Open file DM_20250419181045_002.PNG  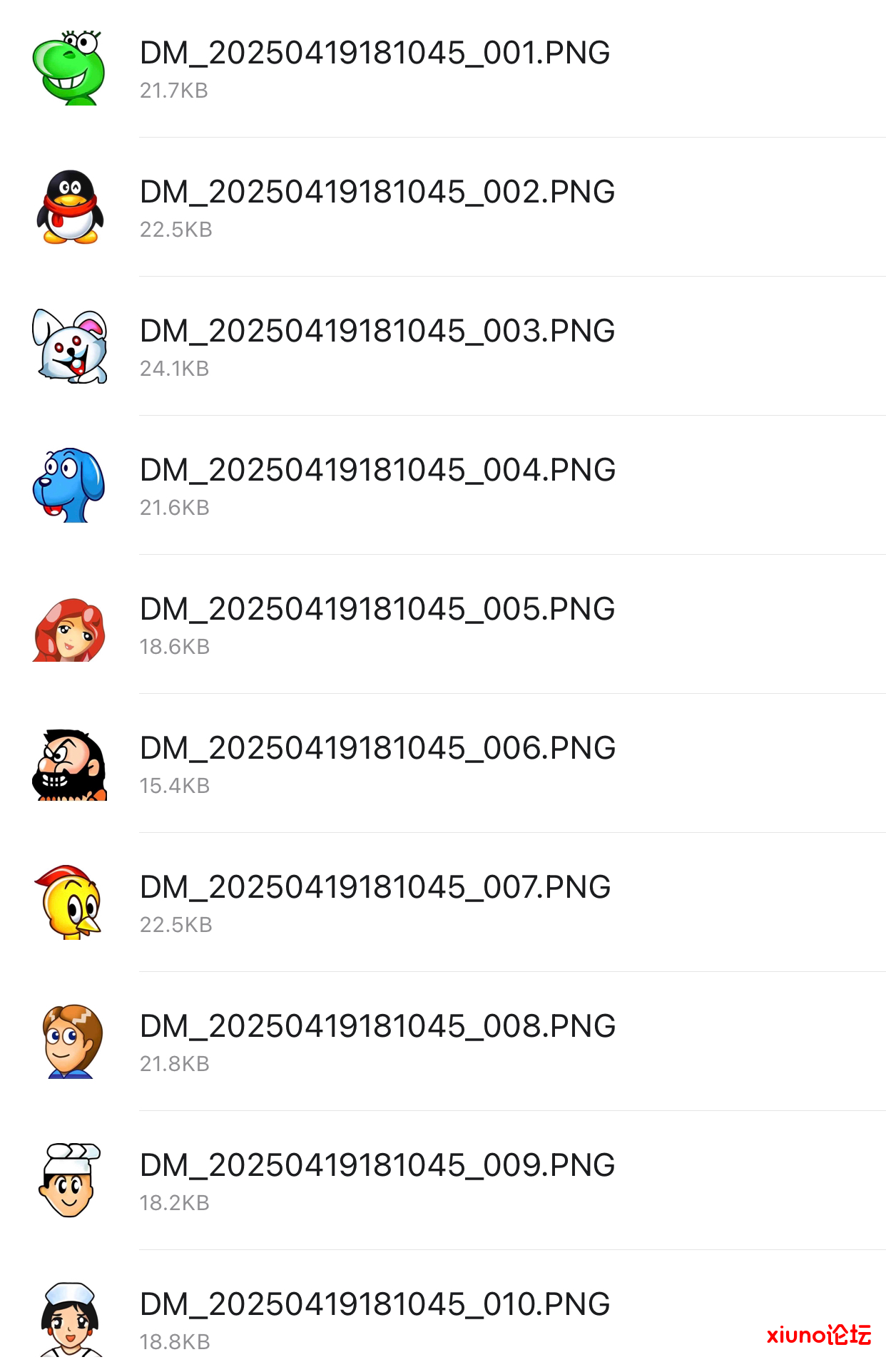pyautogui.click(x=377, y=193)
